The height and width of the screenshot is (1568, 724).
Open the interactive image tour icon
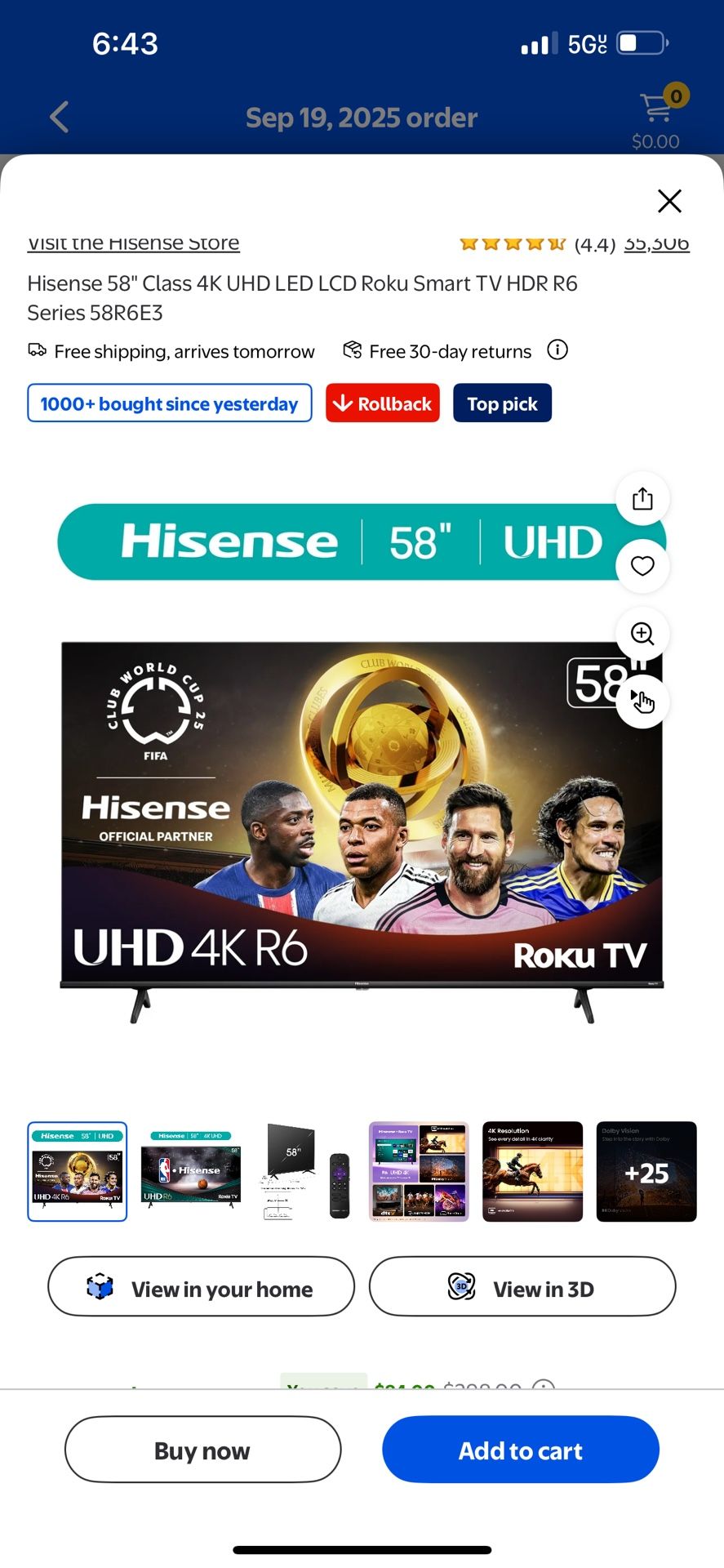coord(642,702)
